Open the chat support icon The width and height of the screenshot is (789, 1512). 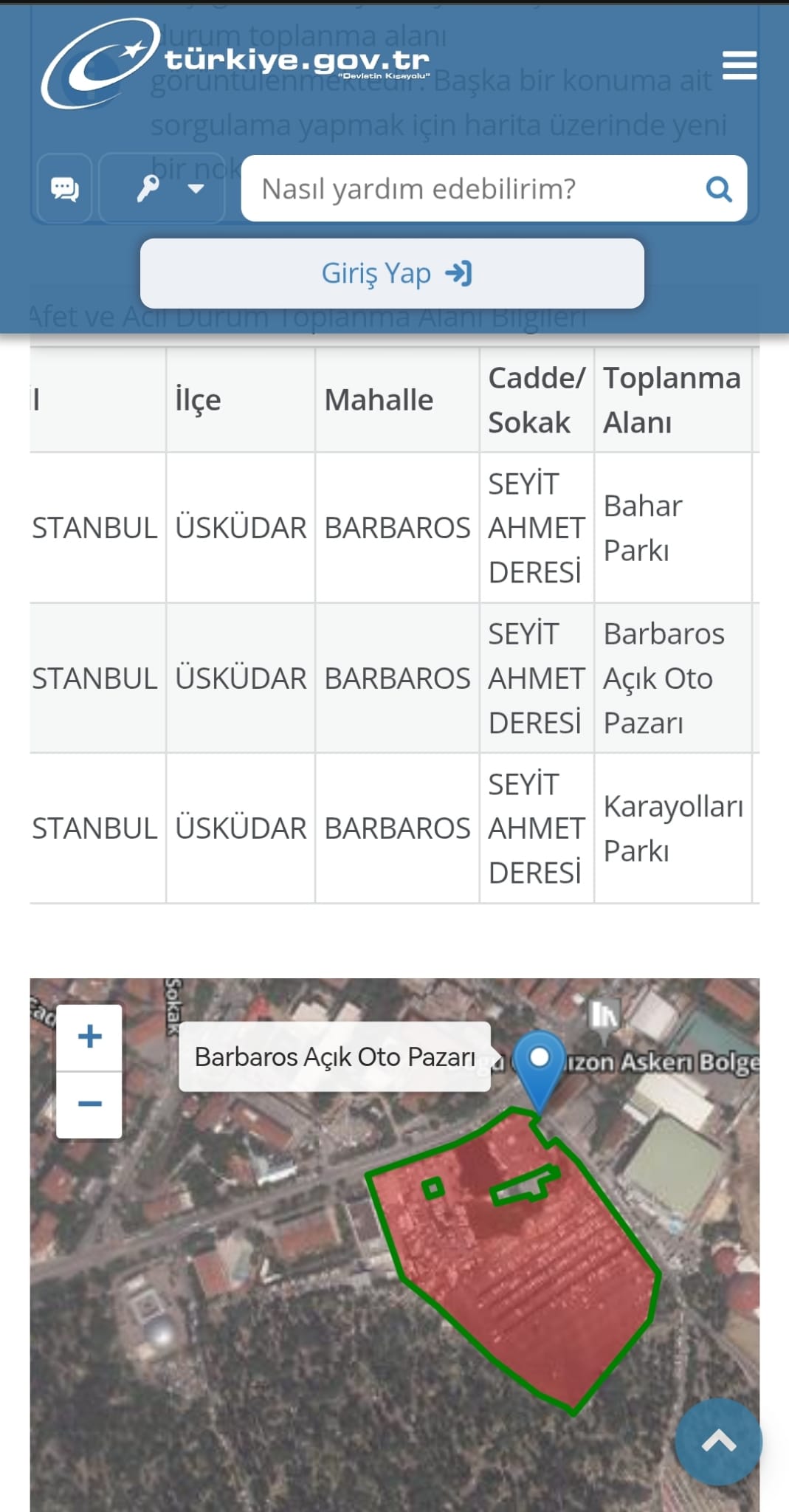(x=64, y=189)
